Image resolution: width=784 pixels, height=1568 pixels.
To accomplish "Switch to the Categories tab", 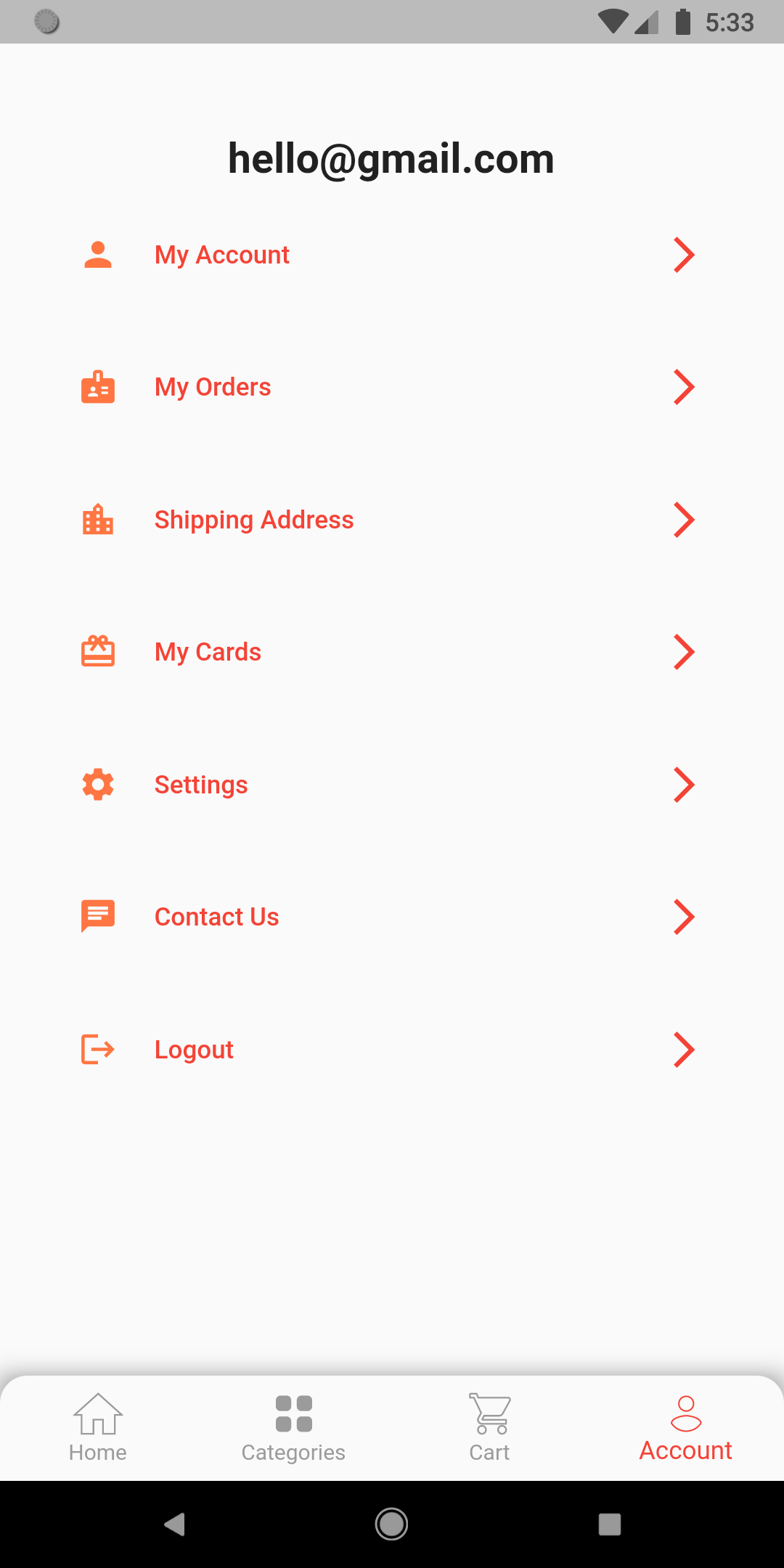I will [293, 1428].
